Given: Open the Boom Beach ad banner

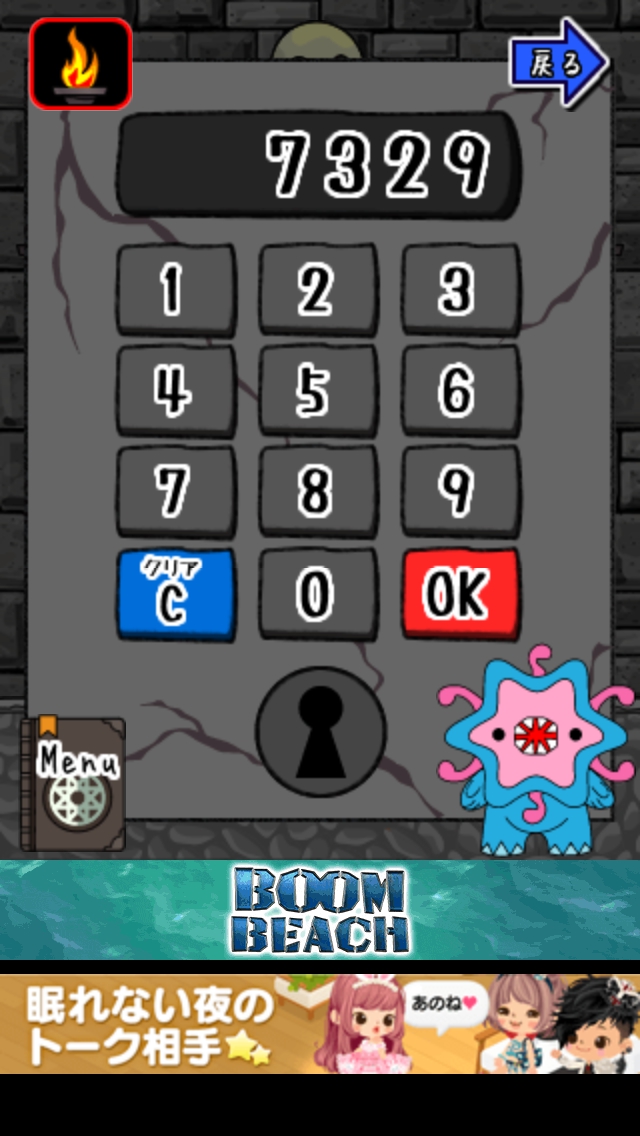Looking at the screenshot, I should pos(320,910).
